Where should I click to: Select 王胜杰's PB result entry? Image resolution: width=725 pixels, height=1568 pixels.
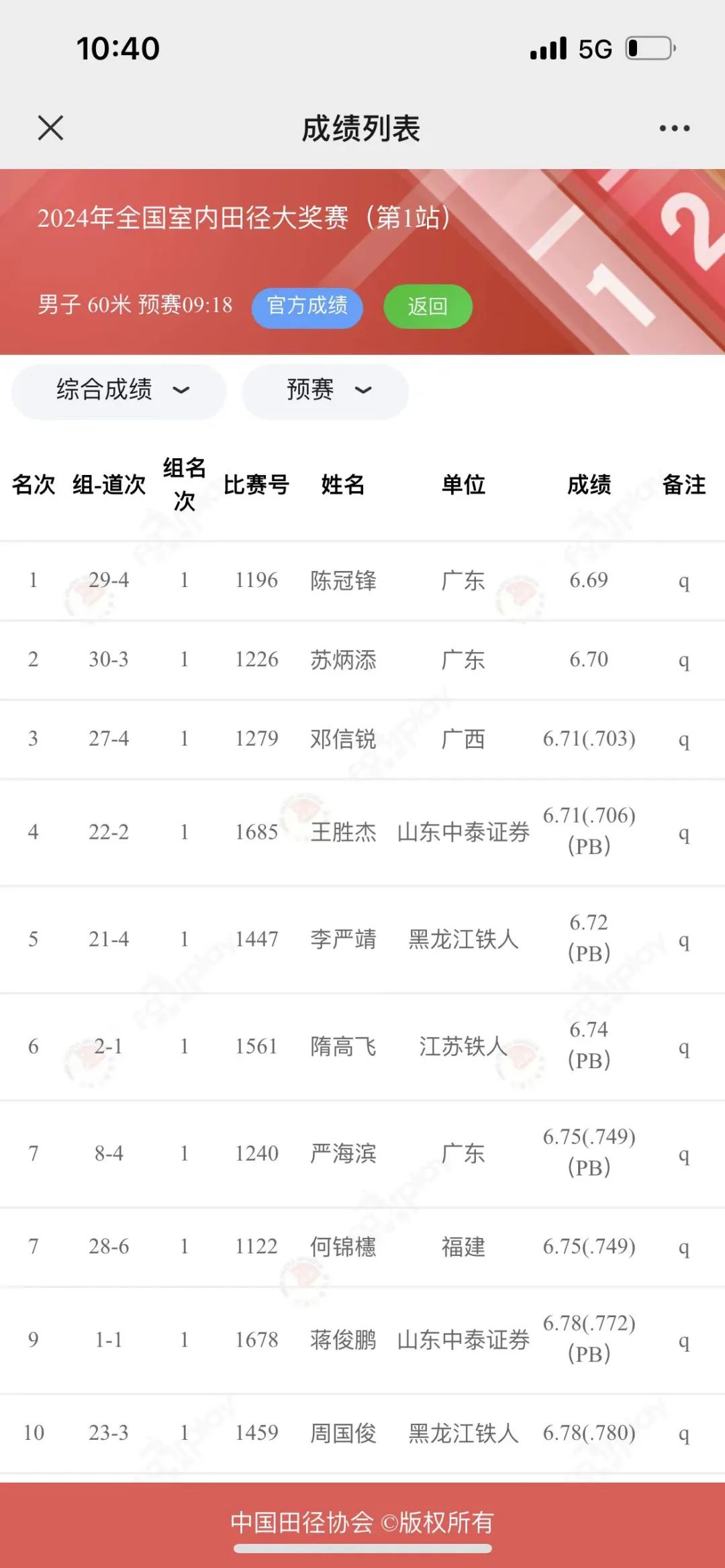pyautogui.click(x=587, y=832)
